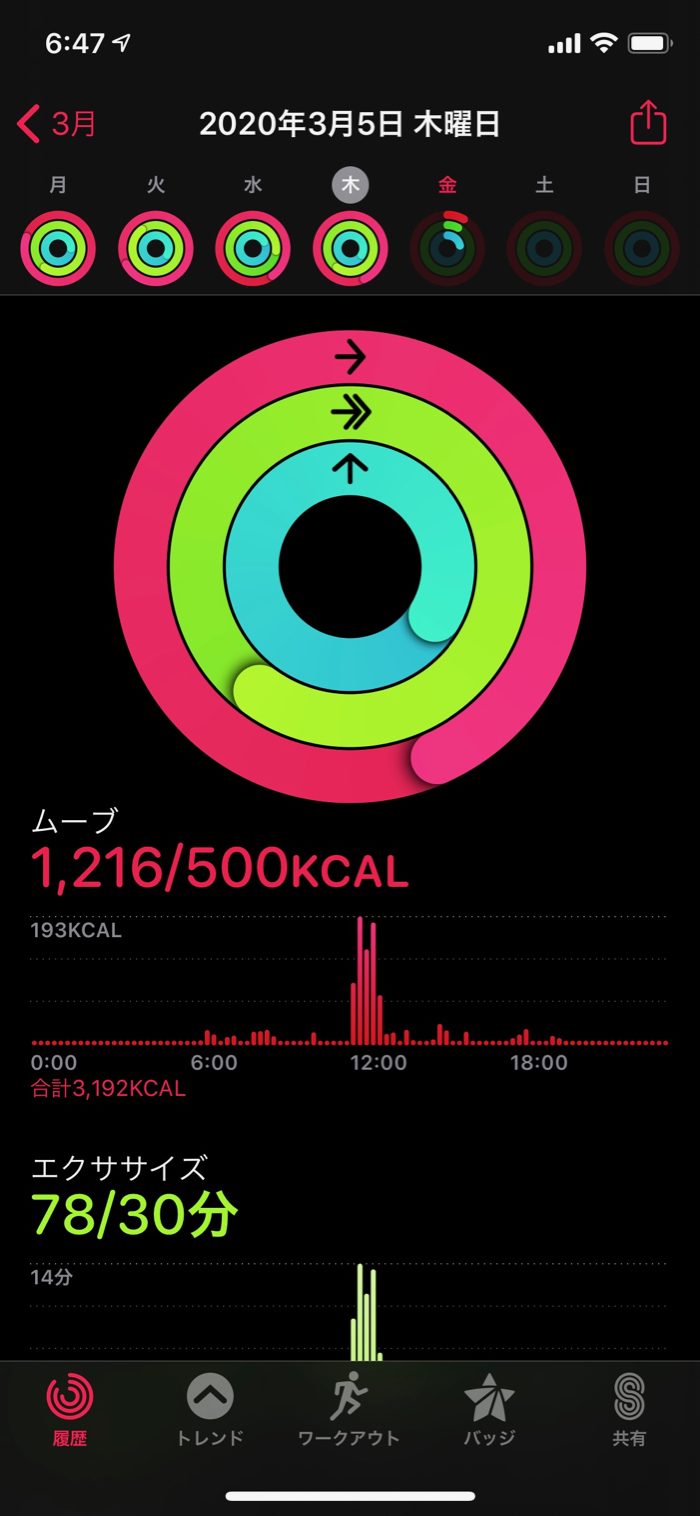Screen dimensions: 700x1516
Task: Switch to the トレンド tab
Action: [x=210, y=1410]
